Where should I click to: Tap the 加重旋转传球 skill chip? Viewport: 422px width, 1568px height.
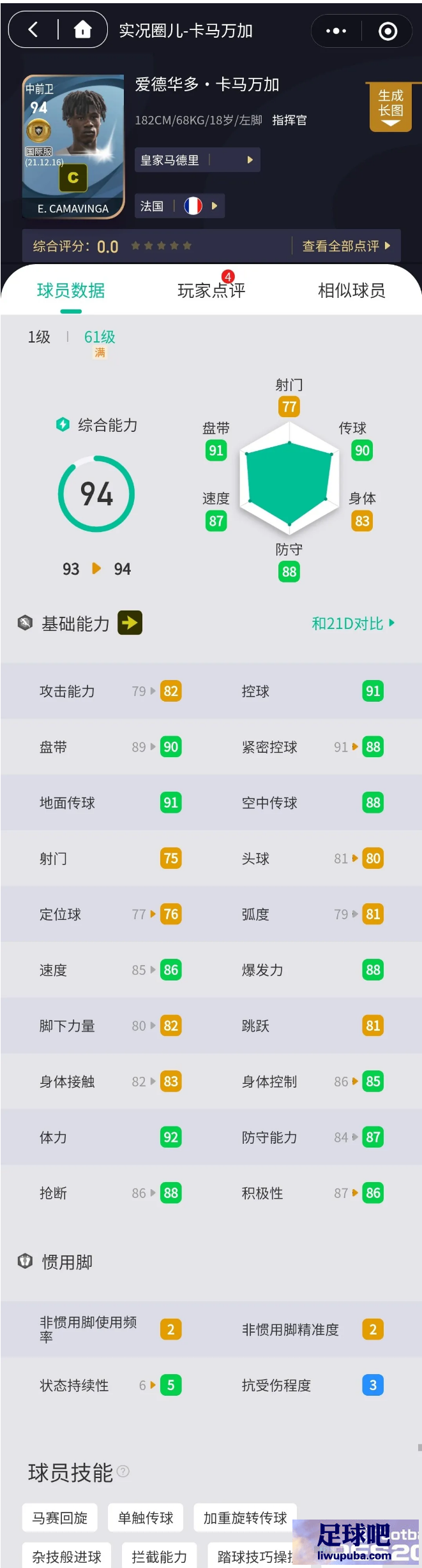pos(245,1518)
